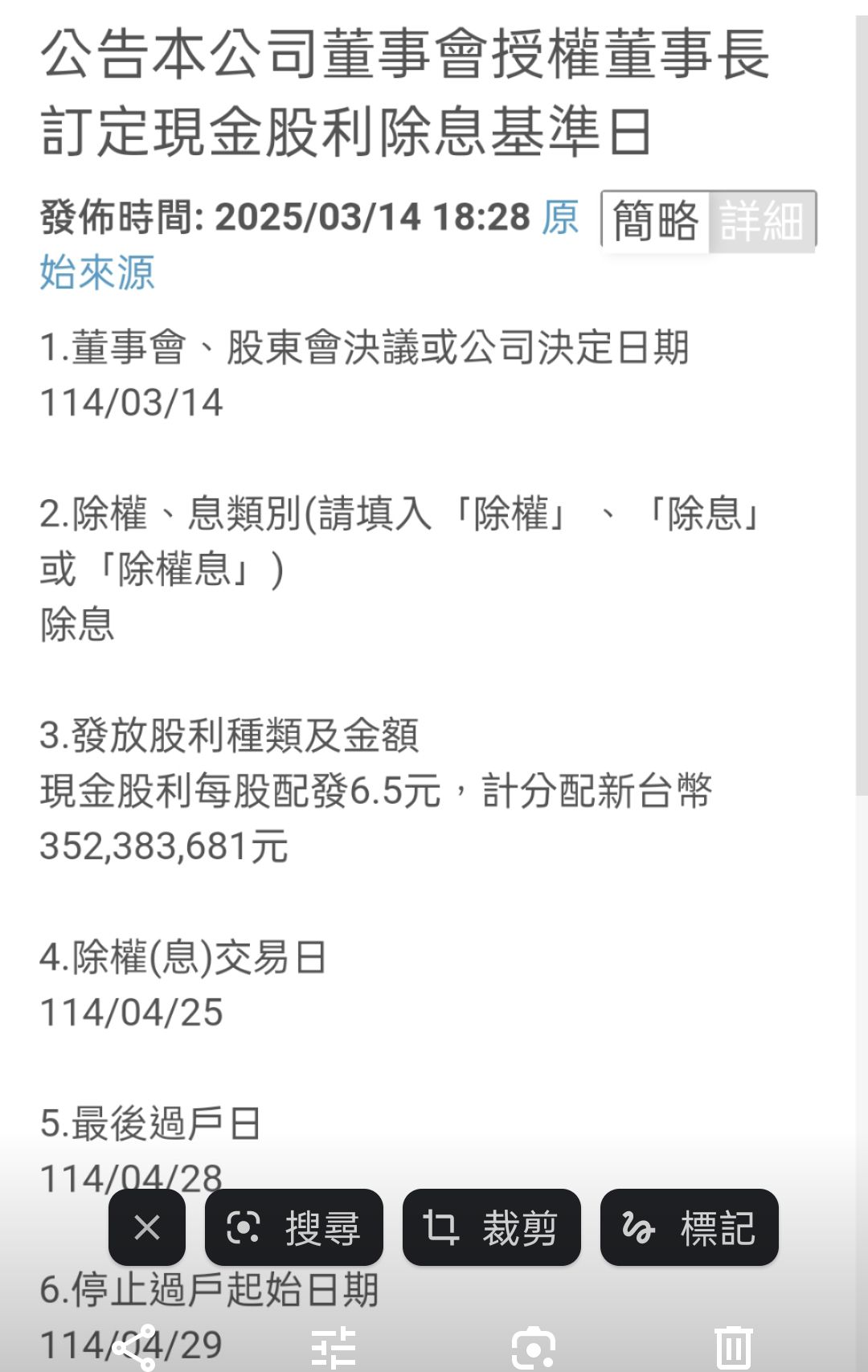The height and width of the screenshot is (1372, 868).
Task: Delete this image with the trash icon
Action: 732,1348
